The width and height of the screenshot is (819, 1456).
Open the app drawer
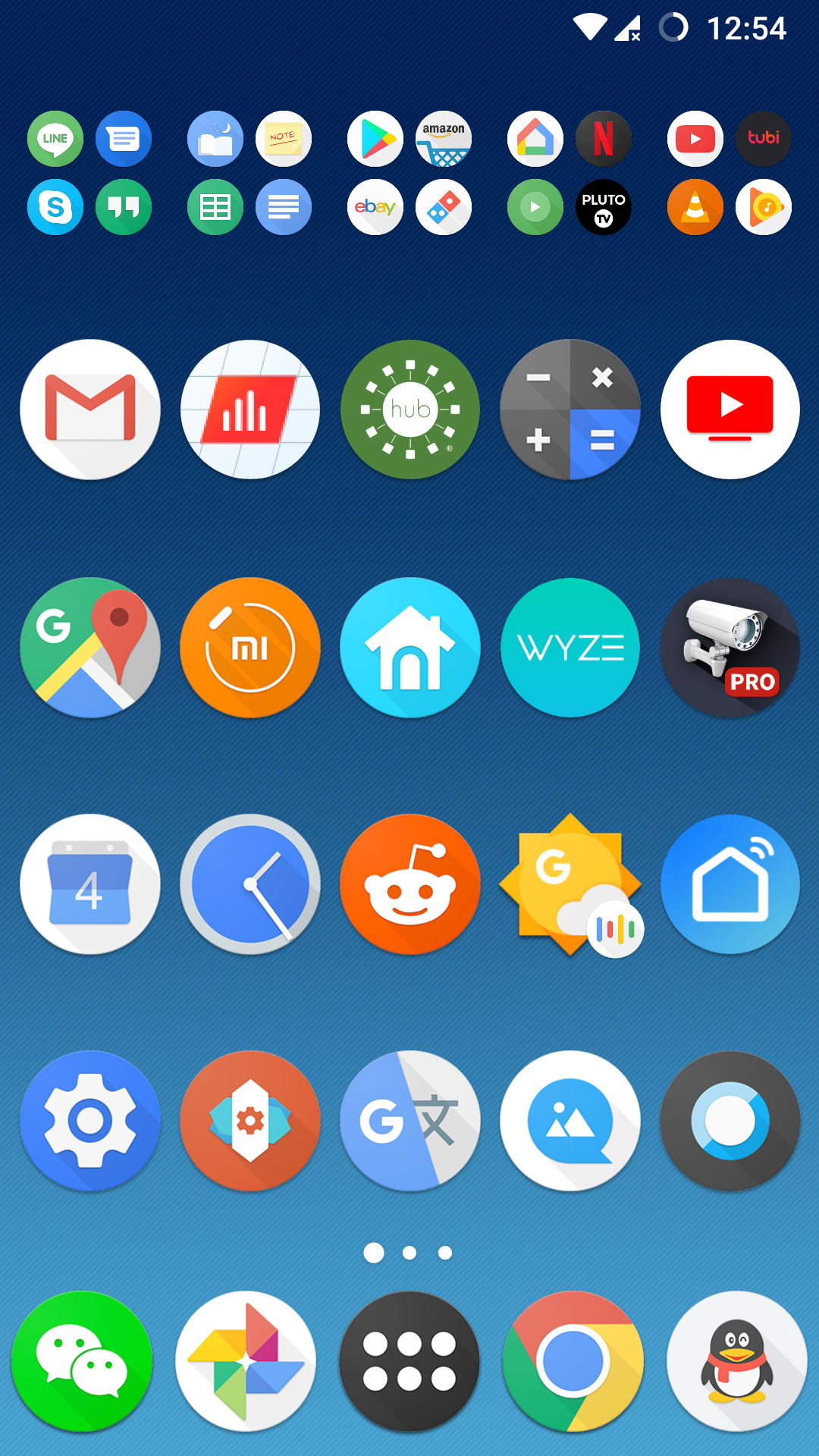coord(409,1361)
